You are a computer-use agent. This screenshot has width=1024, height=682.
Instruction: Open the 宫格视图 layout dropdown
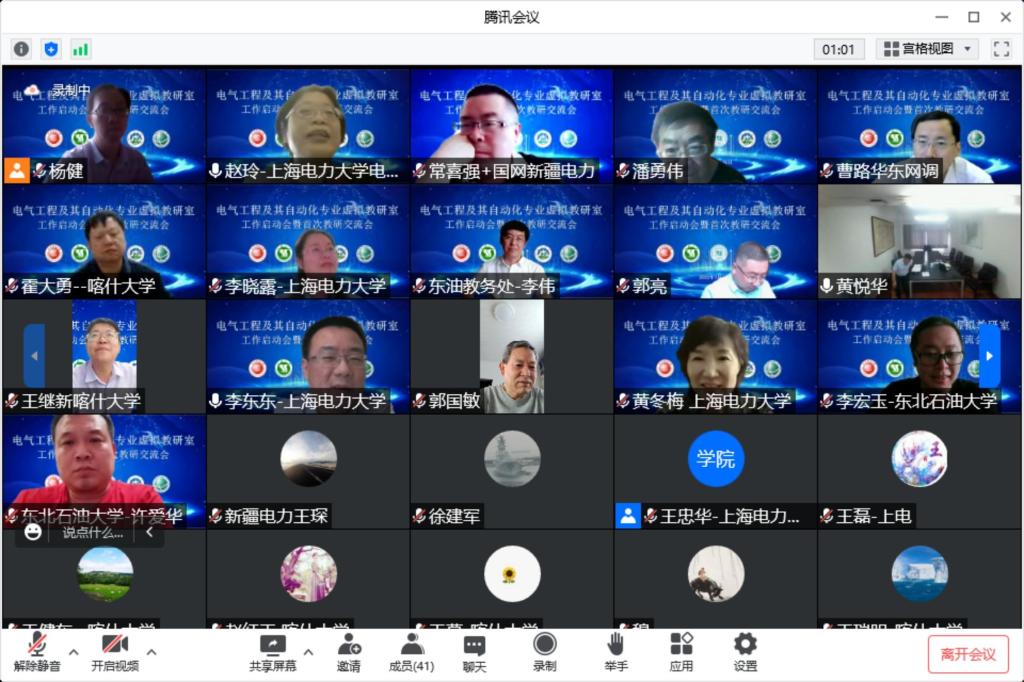click(x=927, y=49)
